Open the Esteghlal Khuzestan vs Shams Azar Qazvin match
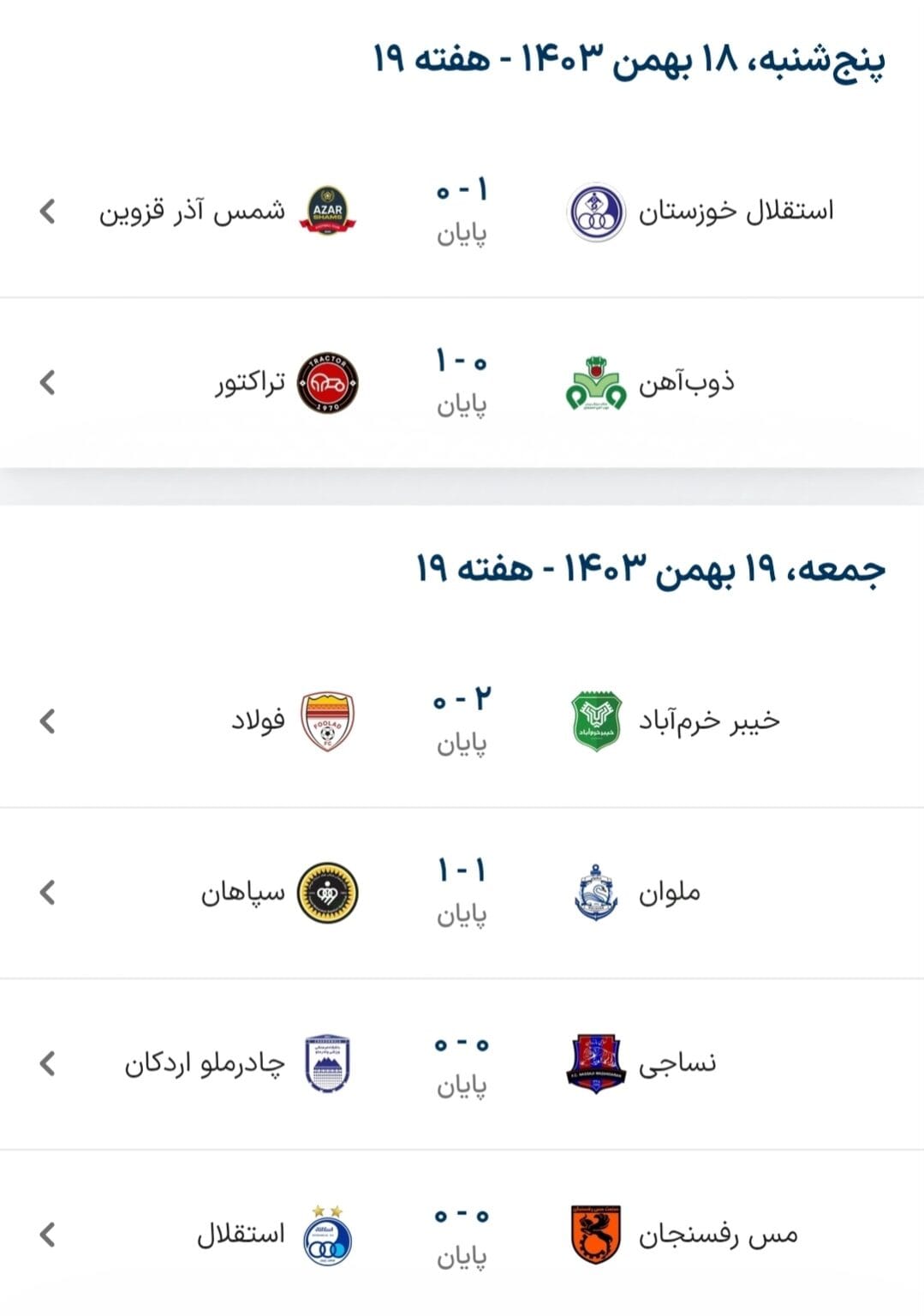Viewport: 924px width, 1316px height. coord(461,211)
